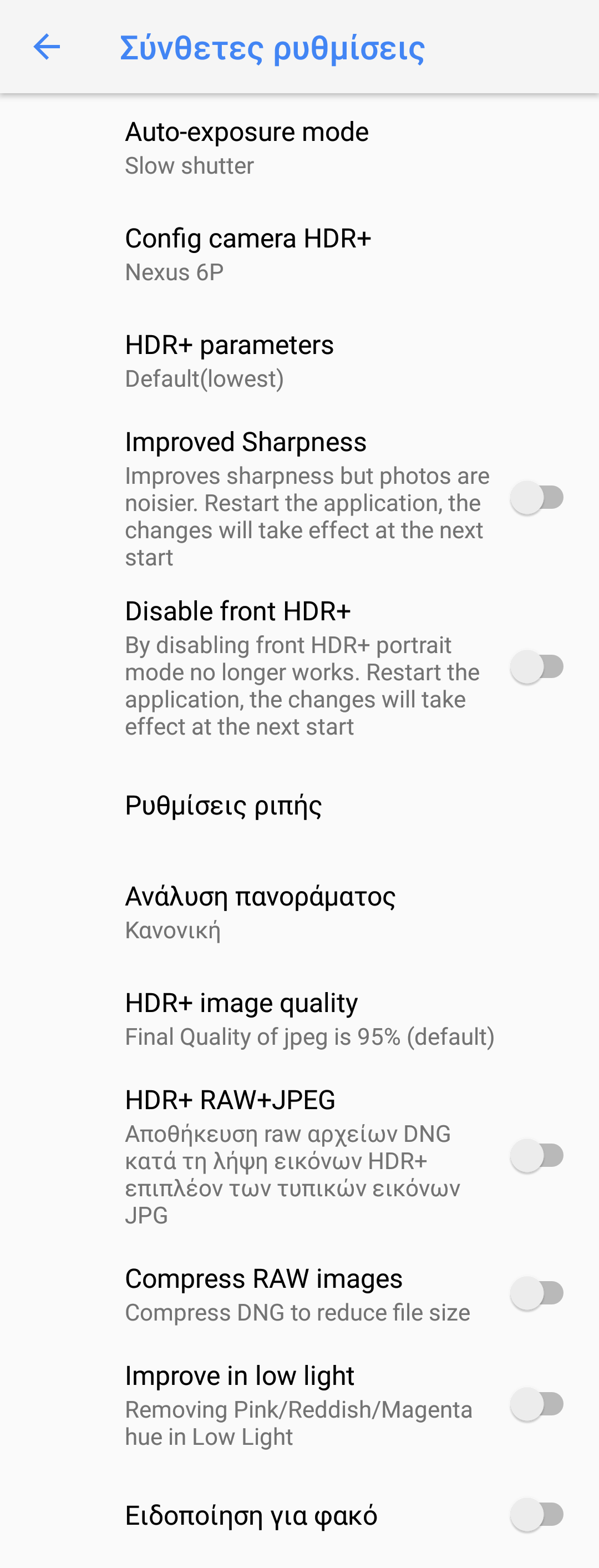The image size is (599, 1568).
Task: Open Config camera HDR+ option
Action: coord(248,255)
